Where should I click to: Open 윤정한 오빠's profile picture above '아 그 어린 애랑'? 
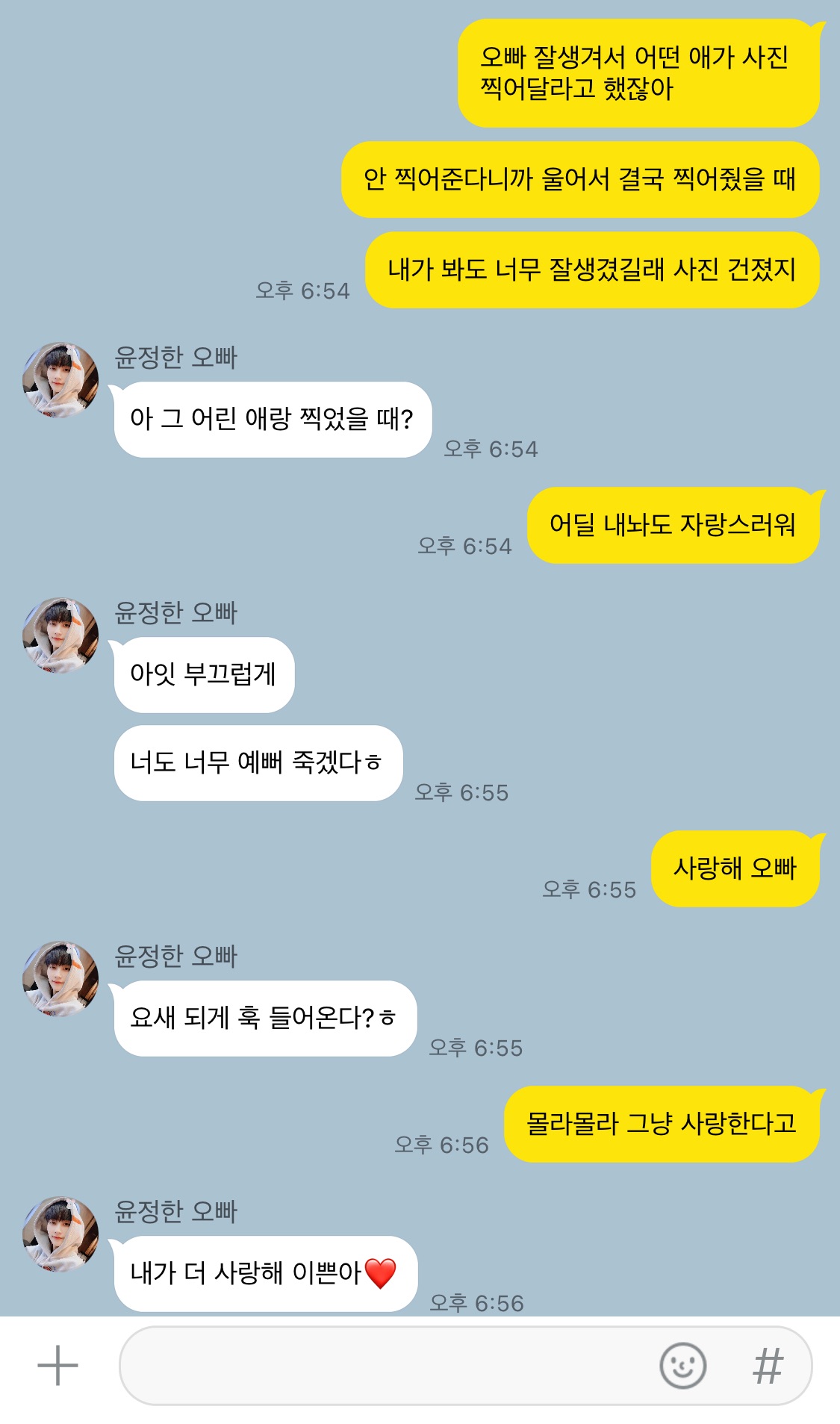tap(60, 380)
